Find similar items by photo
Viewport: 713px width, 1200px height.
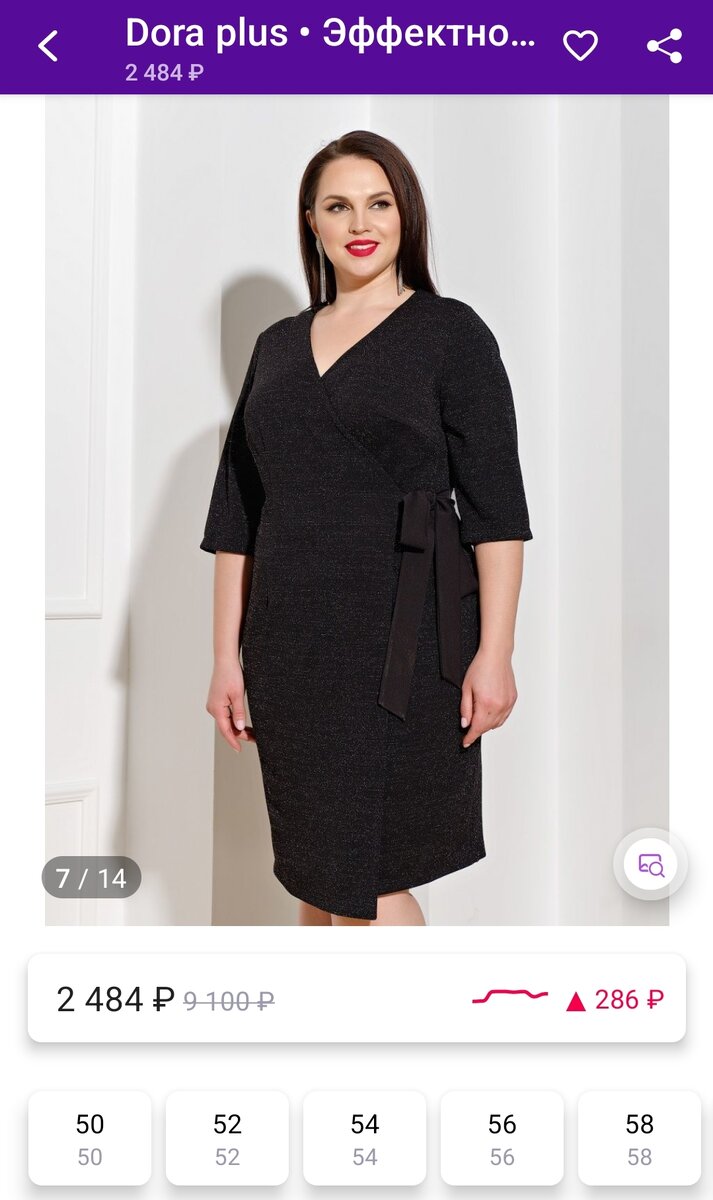pyautogui.click(x=650, y=864)
